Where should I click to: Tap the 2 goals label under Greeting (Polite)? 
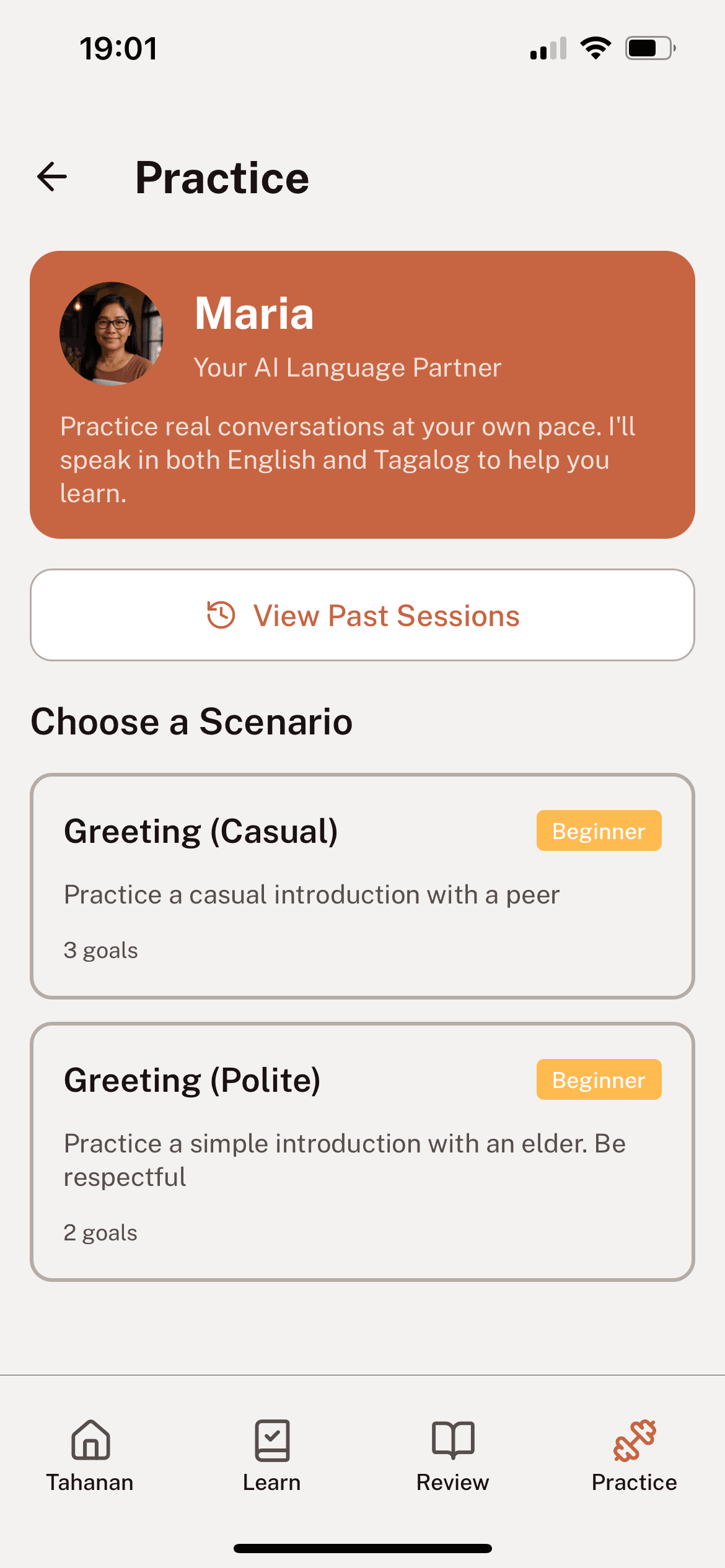pos(100,1232)
